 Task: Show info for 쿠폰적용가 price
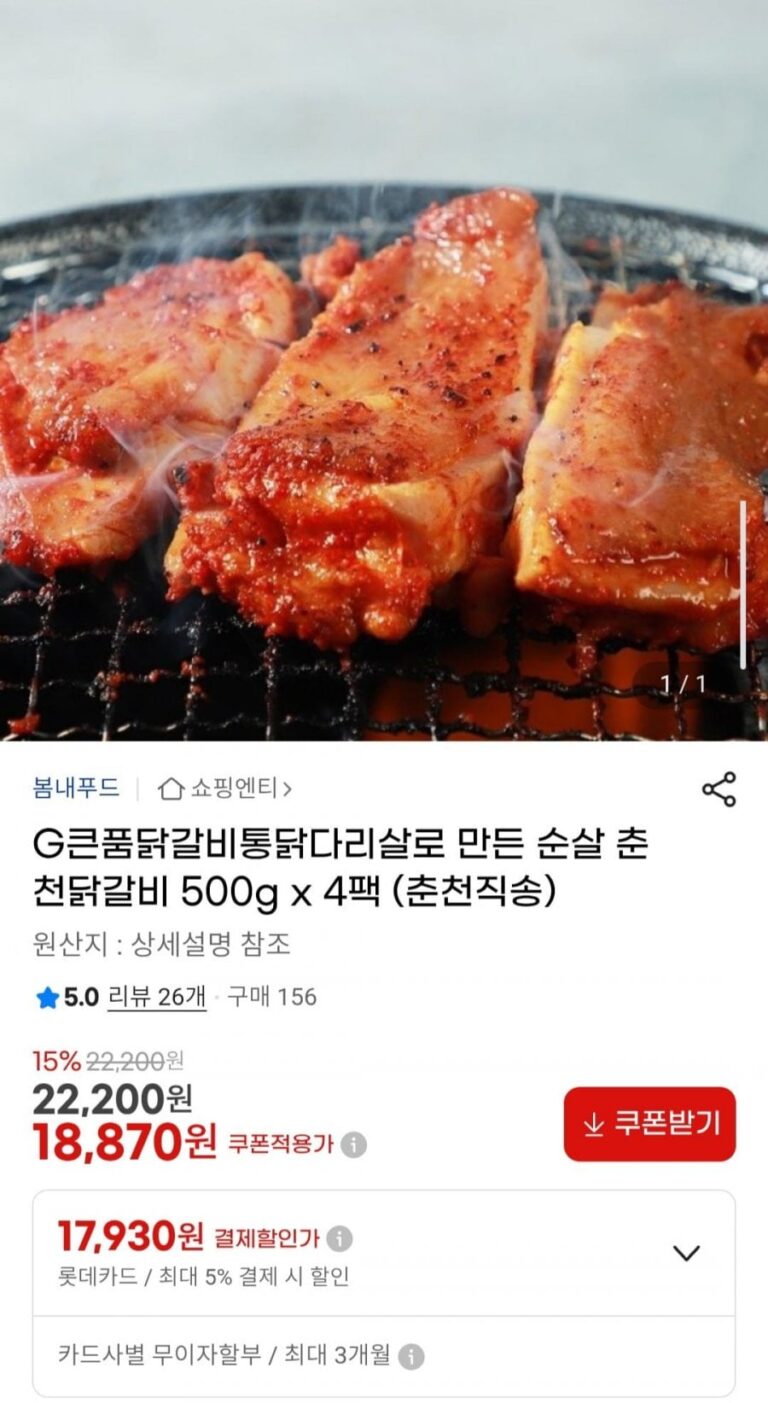(353, 1145)
